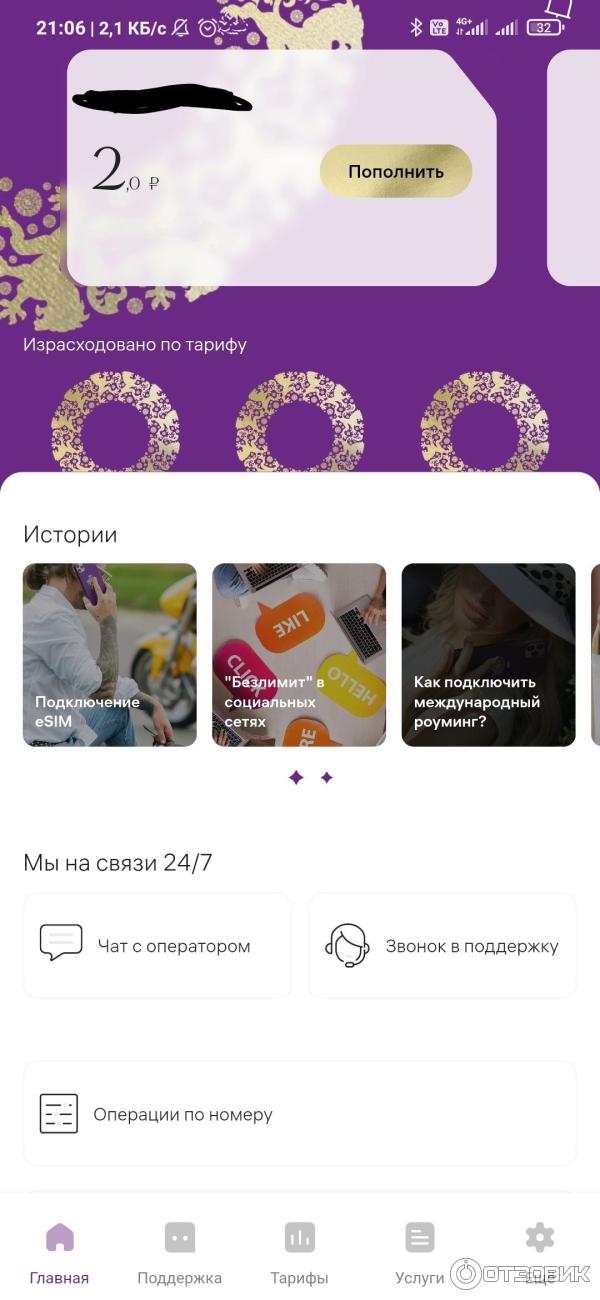
Task: Switch to the Поддержка tab
Action: pos(180,1252)
